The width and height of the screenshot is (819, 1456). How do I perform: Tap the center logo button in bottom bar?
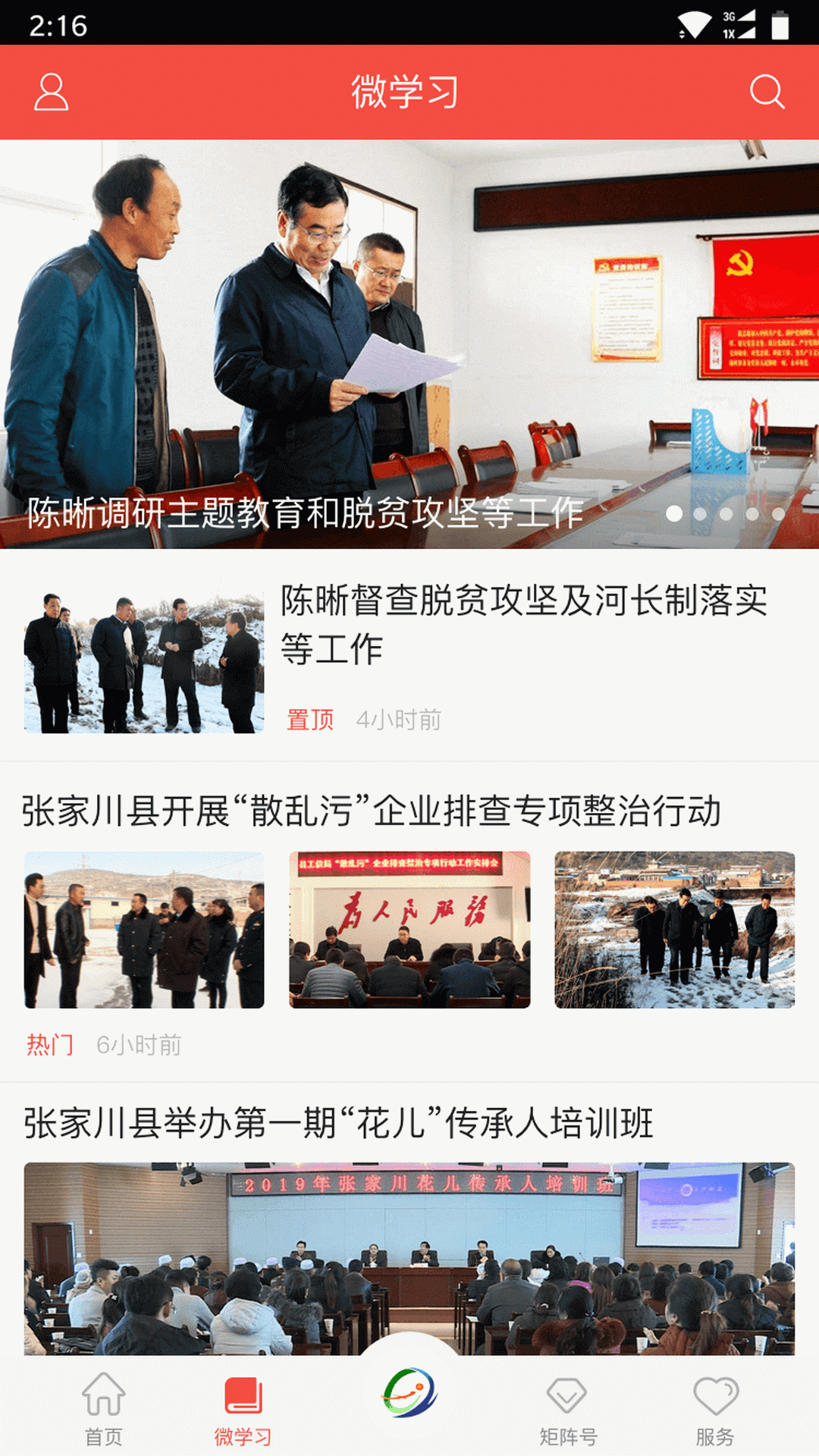pyautogui.click(x=409, y=1392)
